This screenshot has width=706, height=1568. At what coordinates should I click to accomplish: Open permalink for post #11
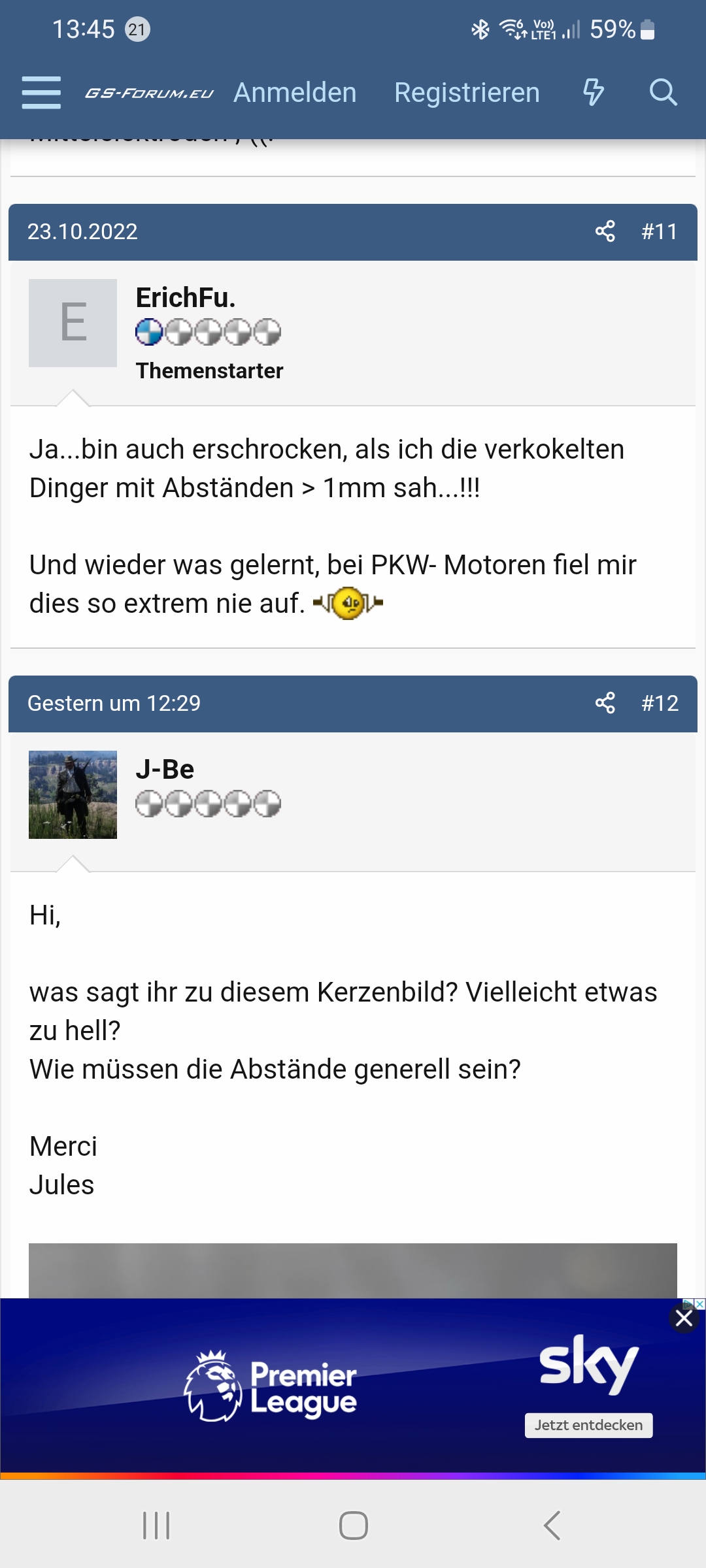coord(659,231)
